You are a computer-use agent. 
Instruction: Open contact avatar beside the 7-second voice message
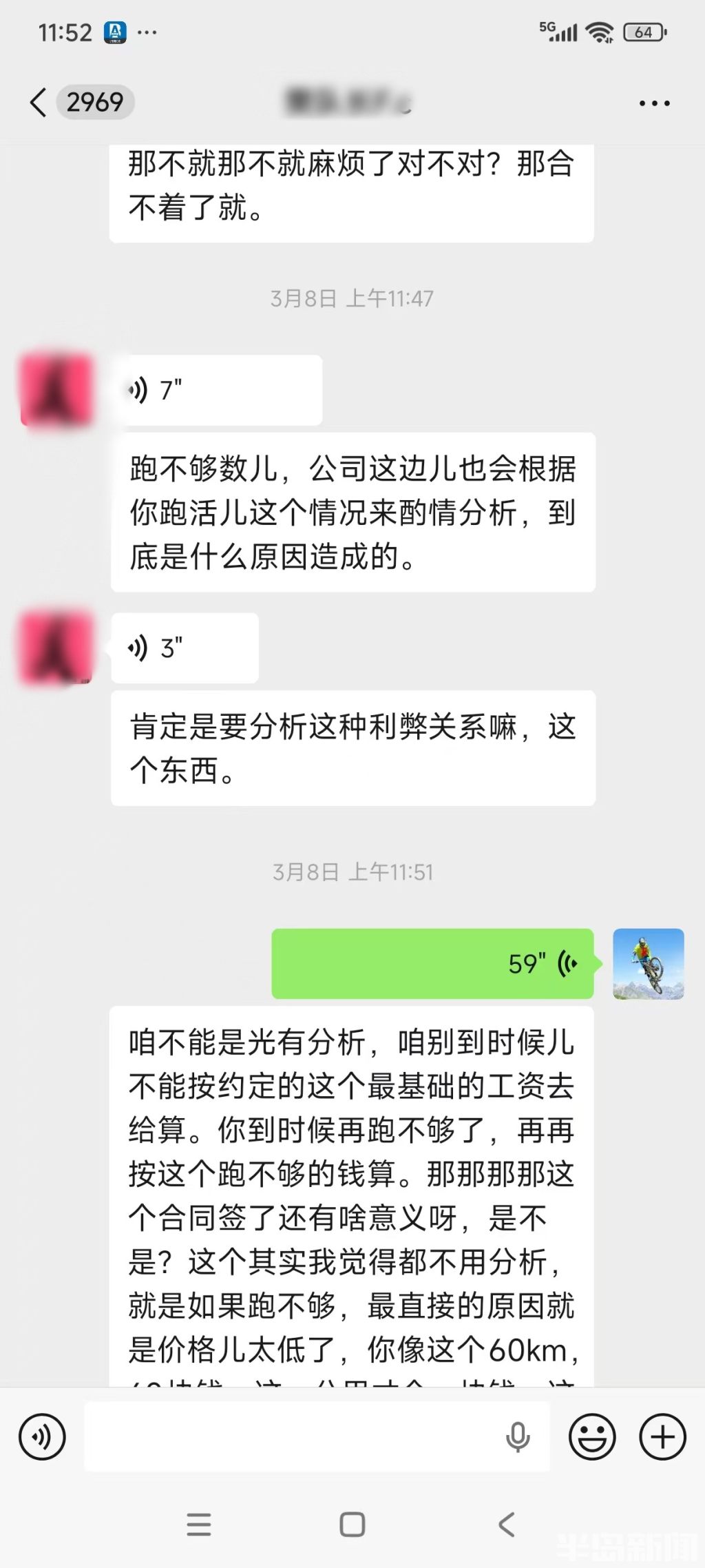(57, 390)
